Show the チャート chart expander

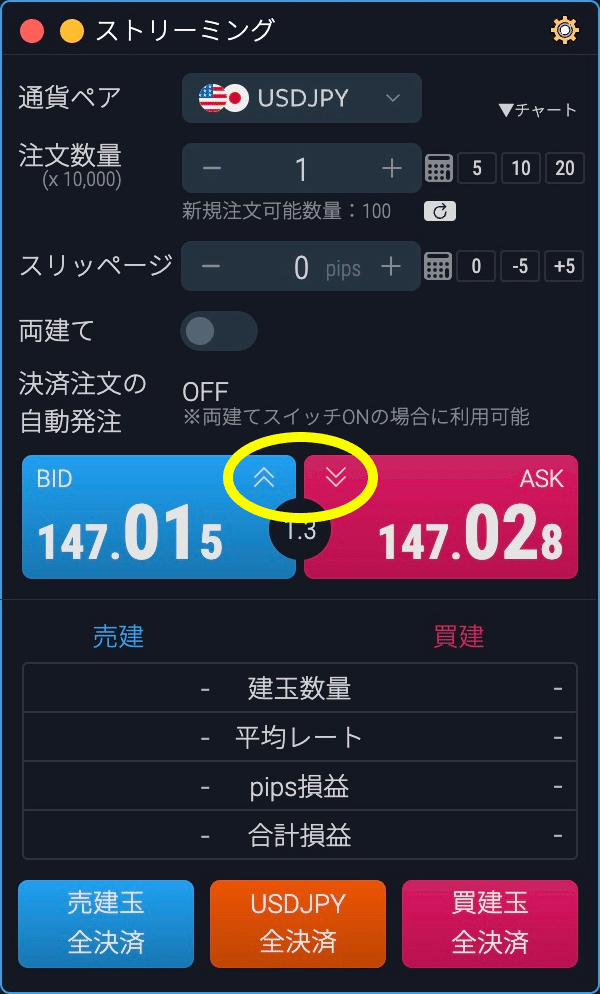538,110
